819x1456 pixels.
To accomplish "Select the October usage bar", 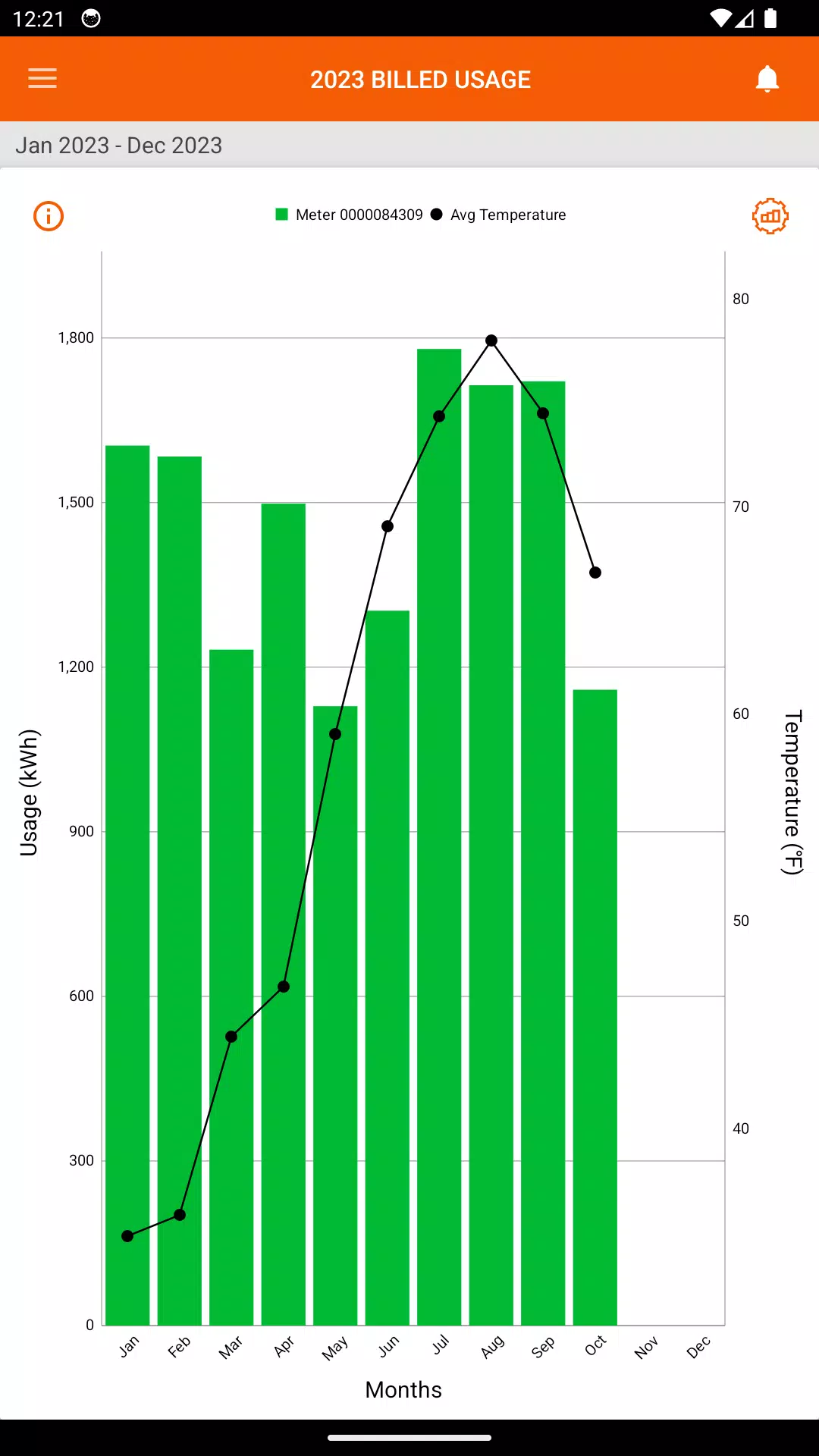I will pyautogui.click(x=595, y=1007).
